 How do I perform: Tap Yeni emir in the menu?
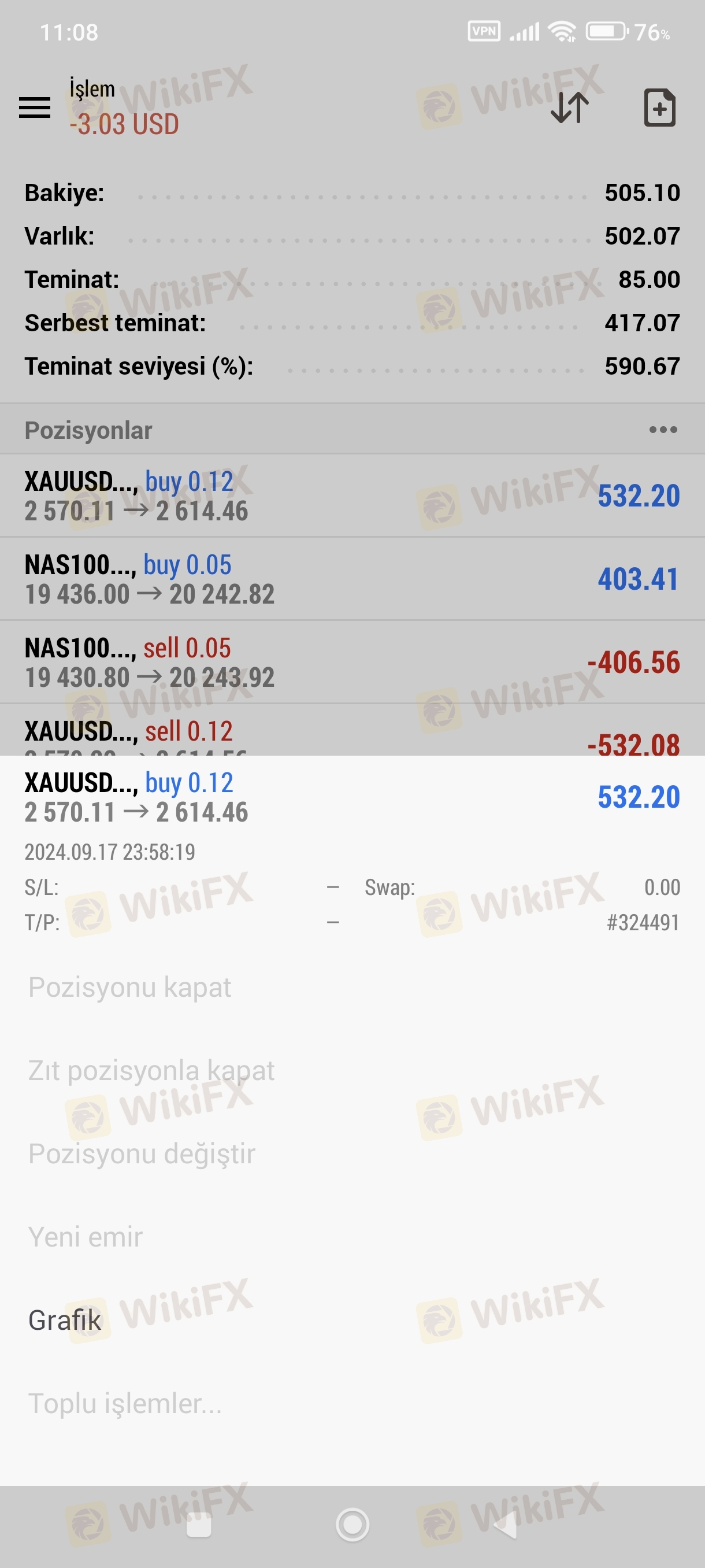click(85, 1236)
